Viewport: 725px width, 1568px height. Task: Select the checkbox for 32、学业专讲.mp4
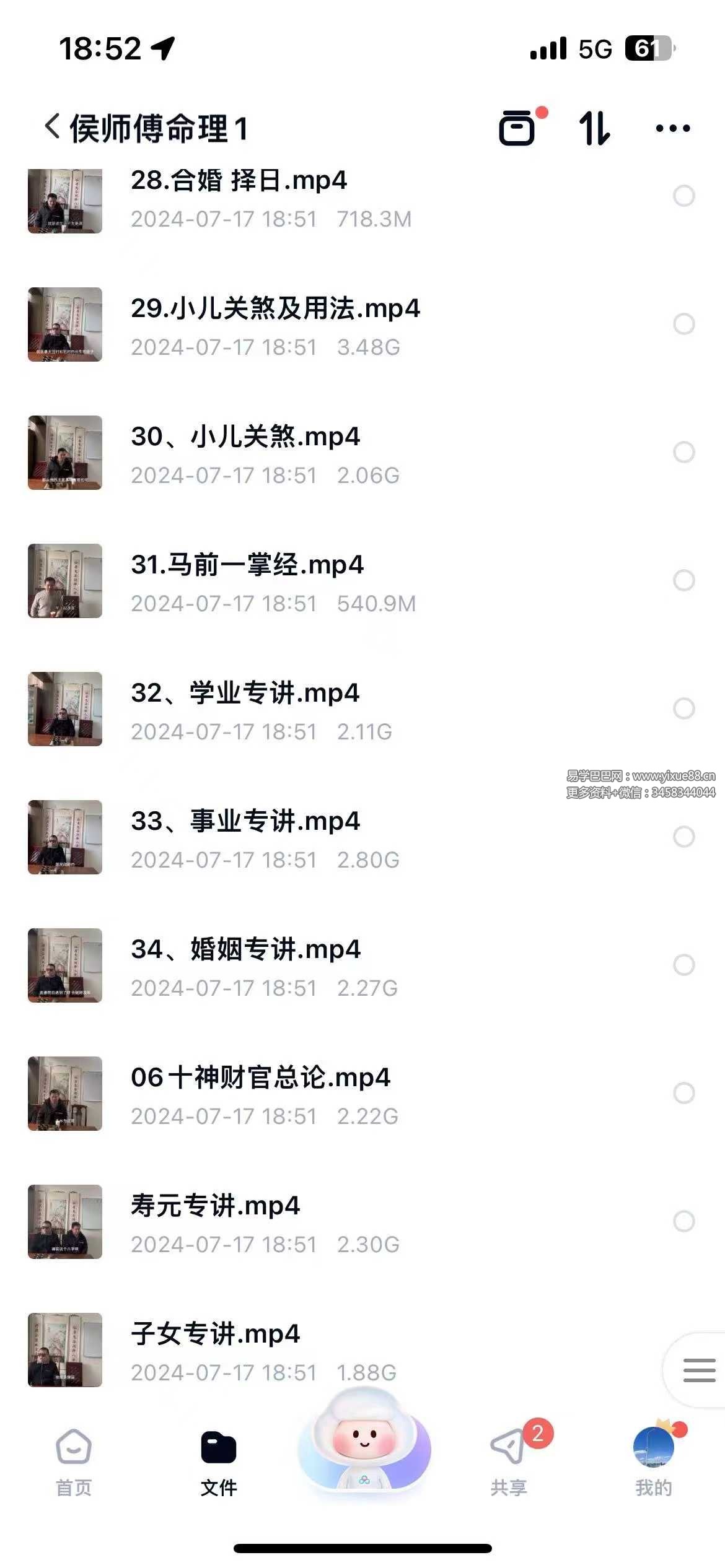coord(683,708)
